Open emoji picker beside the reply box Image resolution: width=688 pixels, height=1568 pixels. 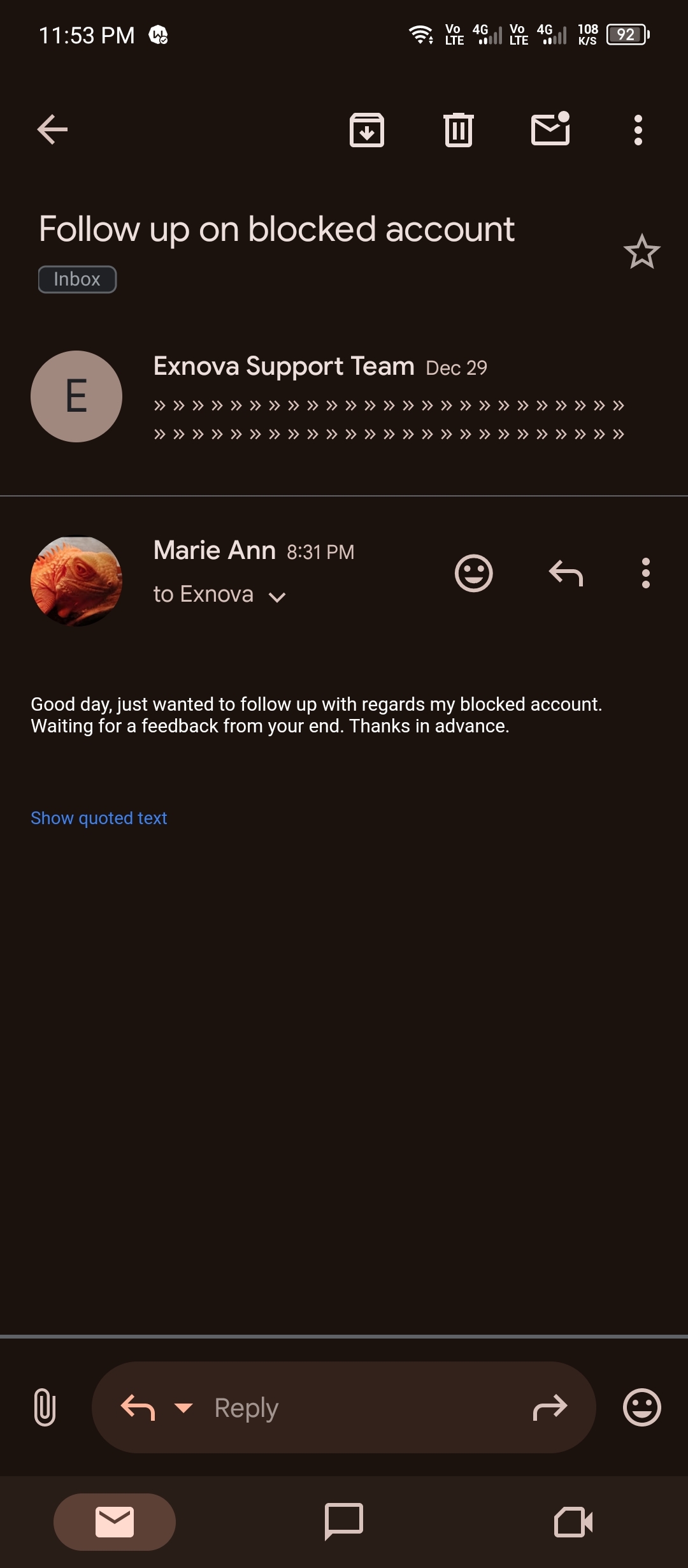coord(641,1407)
